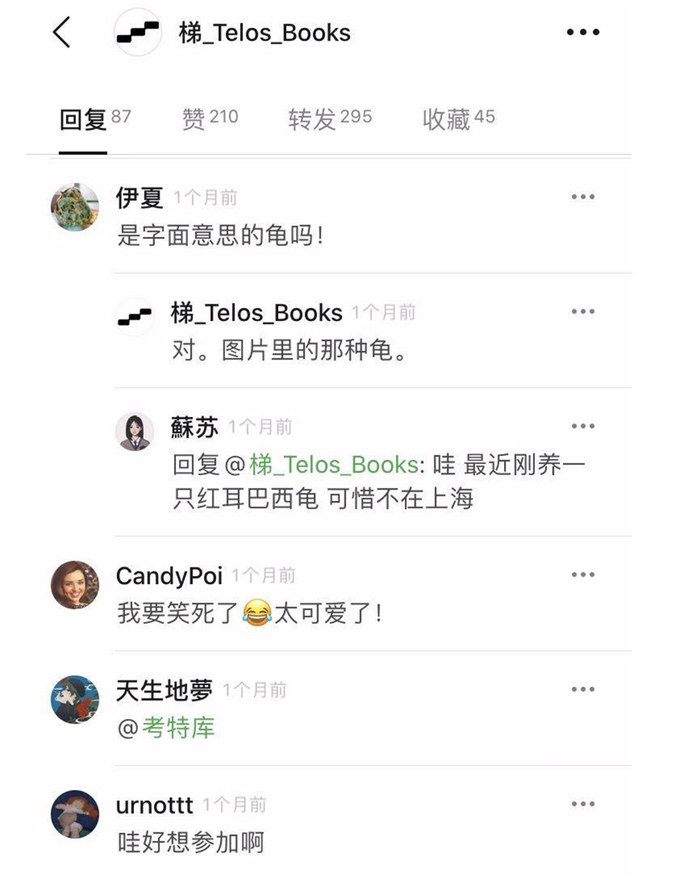Screen dimensions: 700x876
Task: Open more options on CandyPoi's comment
Action: tap(583, 575)
